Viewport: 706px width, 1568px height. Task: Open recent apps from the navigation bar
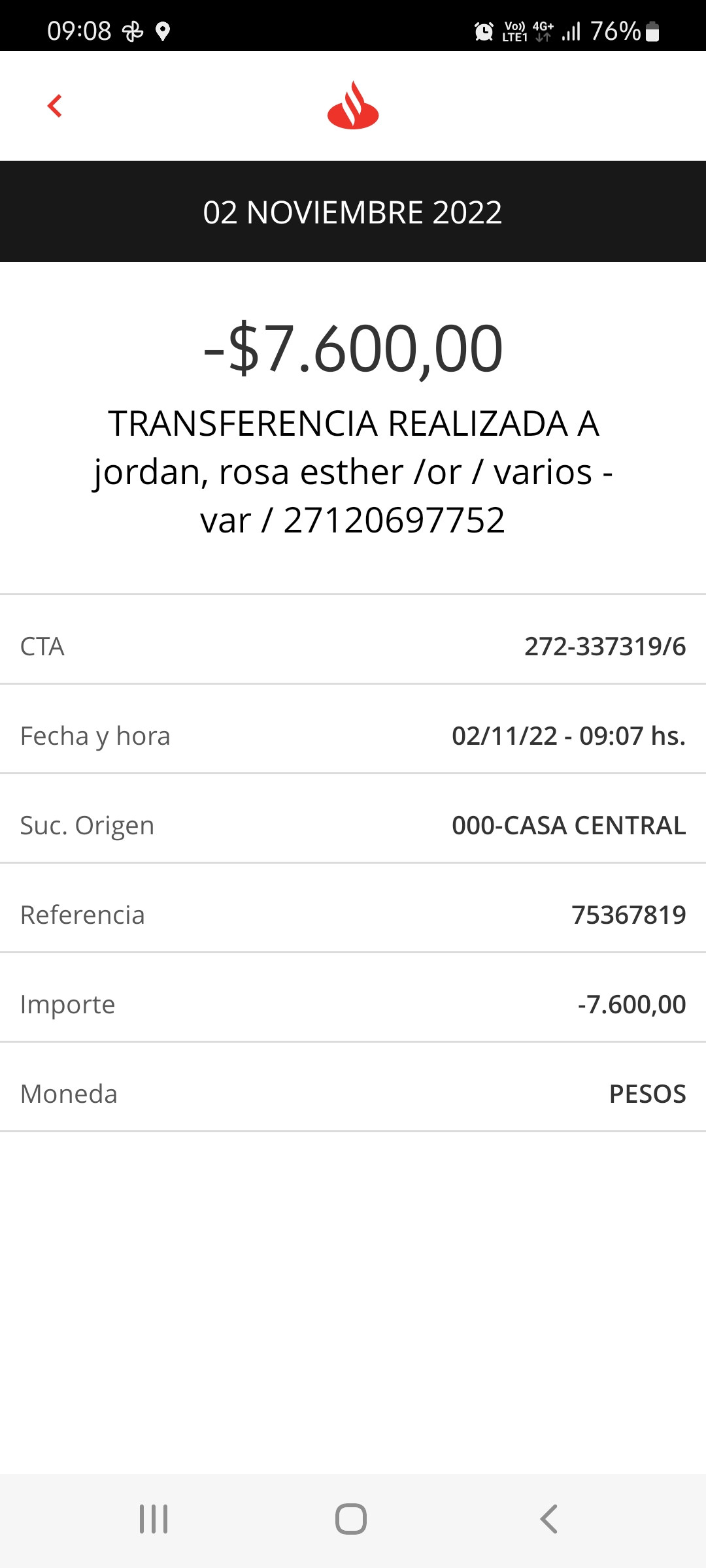[154, 1519]
